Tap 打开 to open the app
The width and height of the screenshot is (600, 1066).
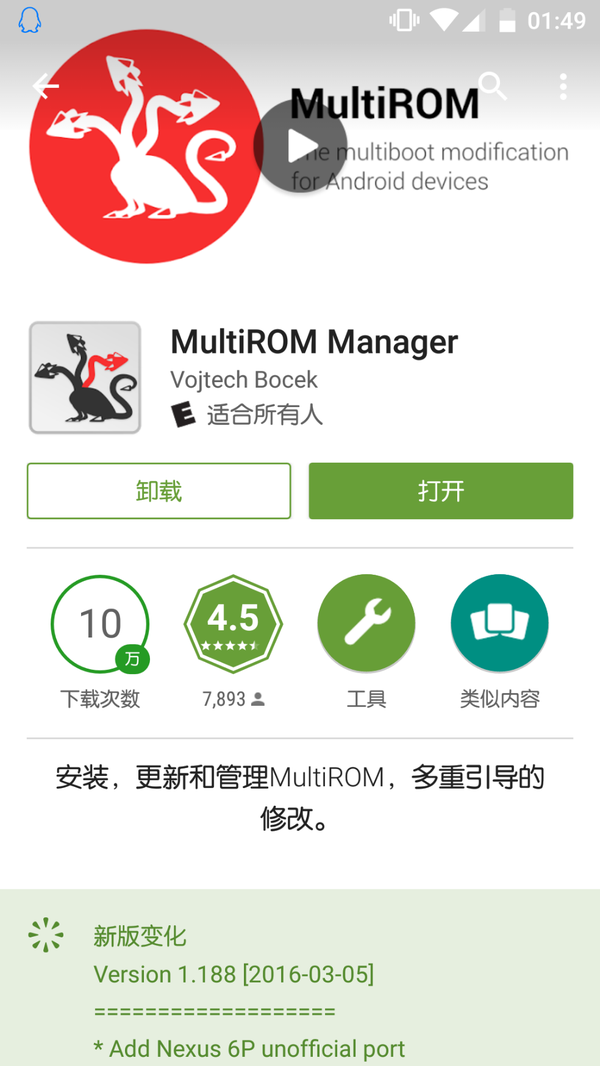tap(441, 491)
